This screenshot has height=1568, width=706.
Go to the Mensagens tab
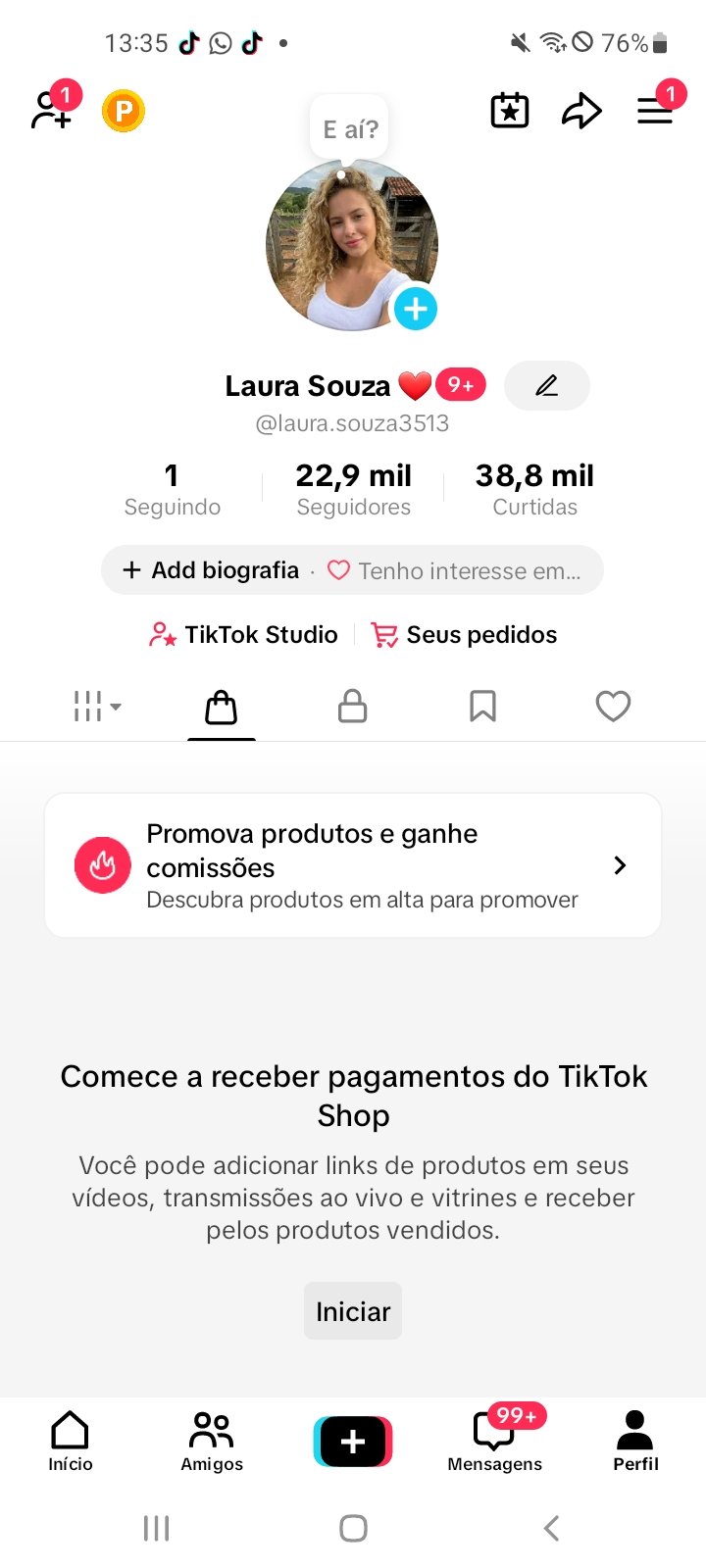494,1443
